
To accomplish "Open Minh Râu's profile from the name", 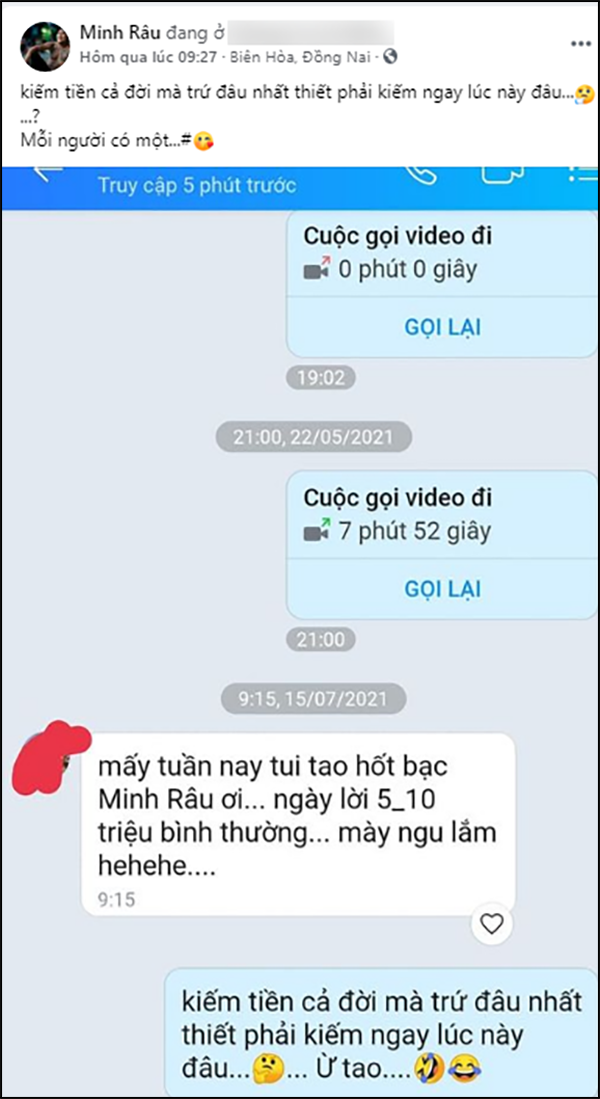I will coord(118,33).
